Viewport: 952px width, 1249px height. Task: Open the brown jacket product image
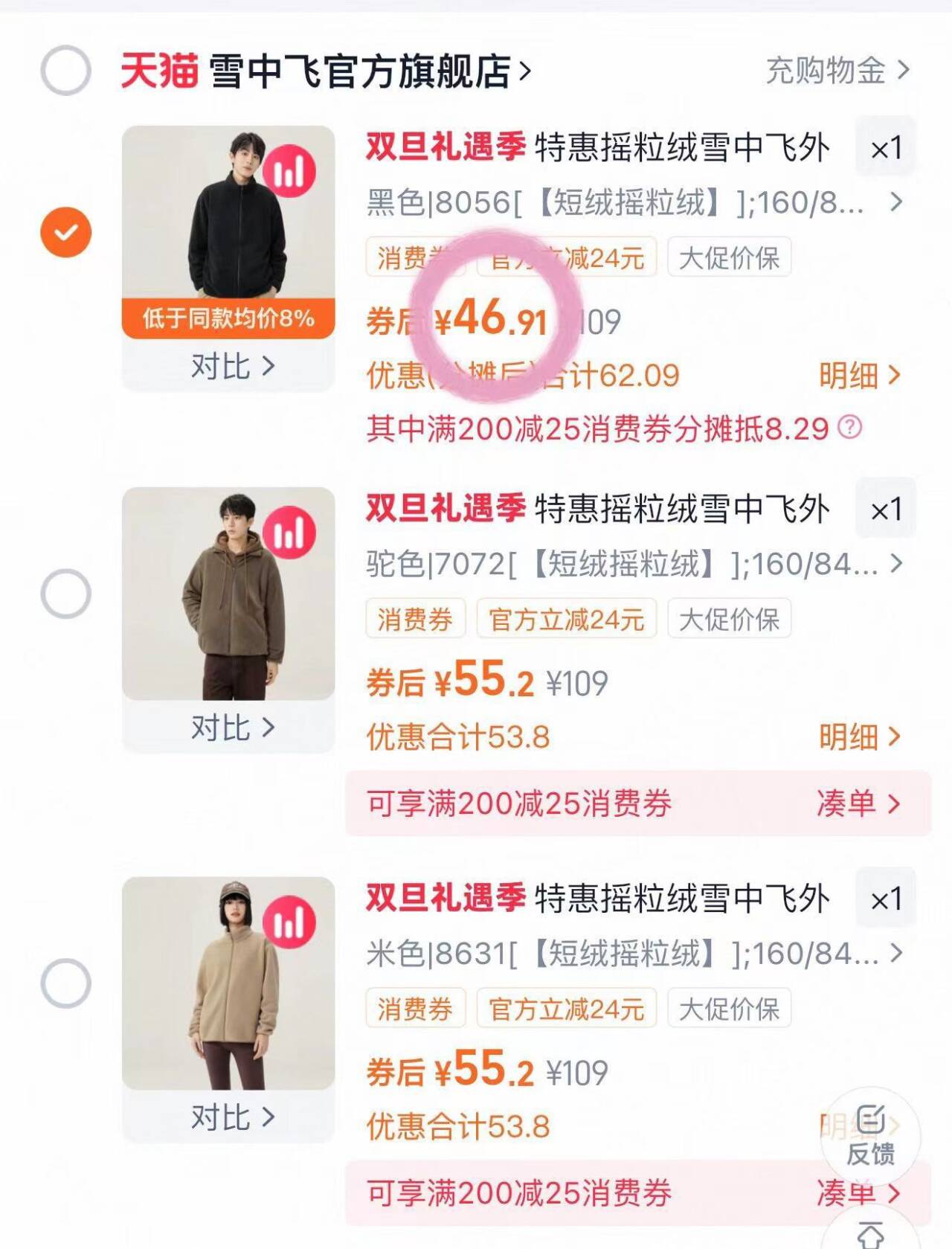[x=228, y=595]
